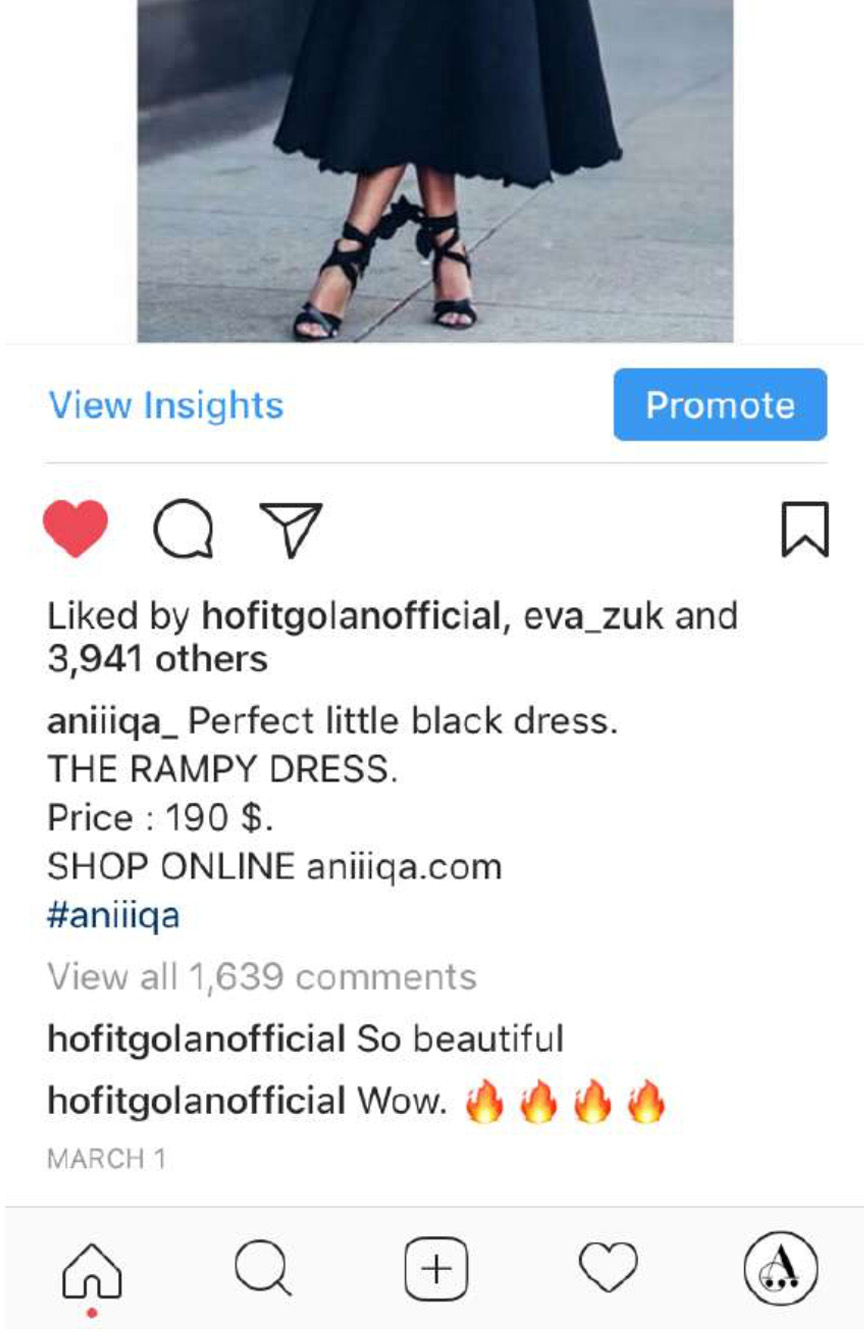This screenshot has height=1332, width=864.
Task: Open View Insights for this post
Action: pos(166,405)
